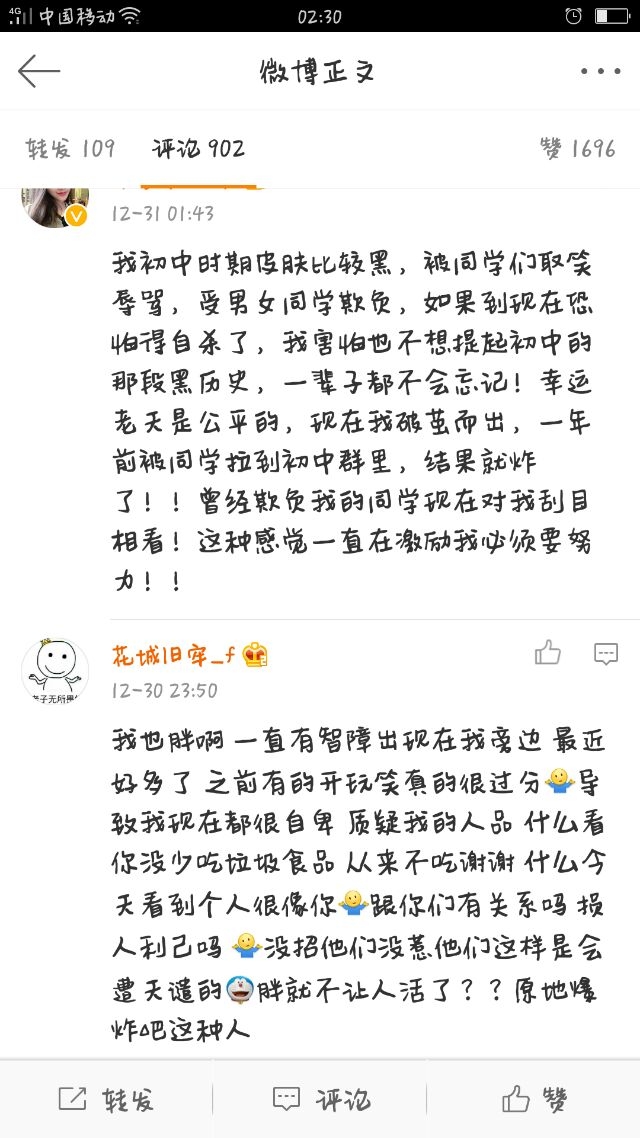Switch to the 转发 109 tab
Viewport: 640px width, 1138px height.
pyautogui.click(x=70, y=149)
